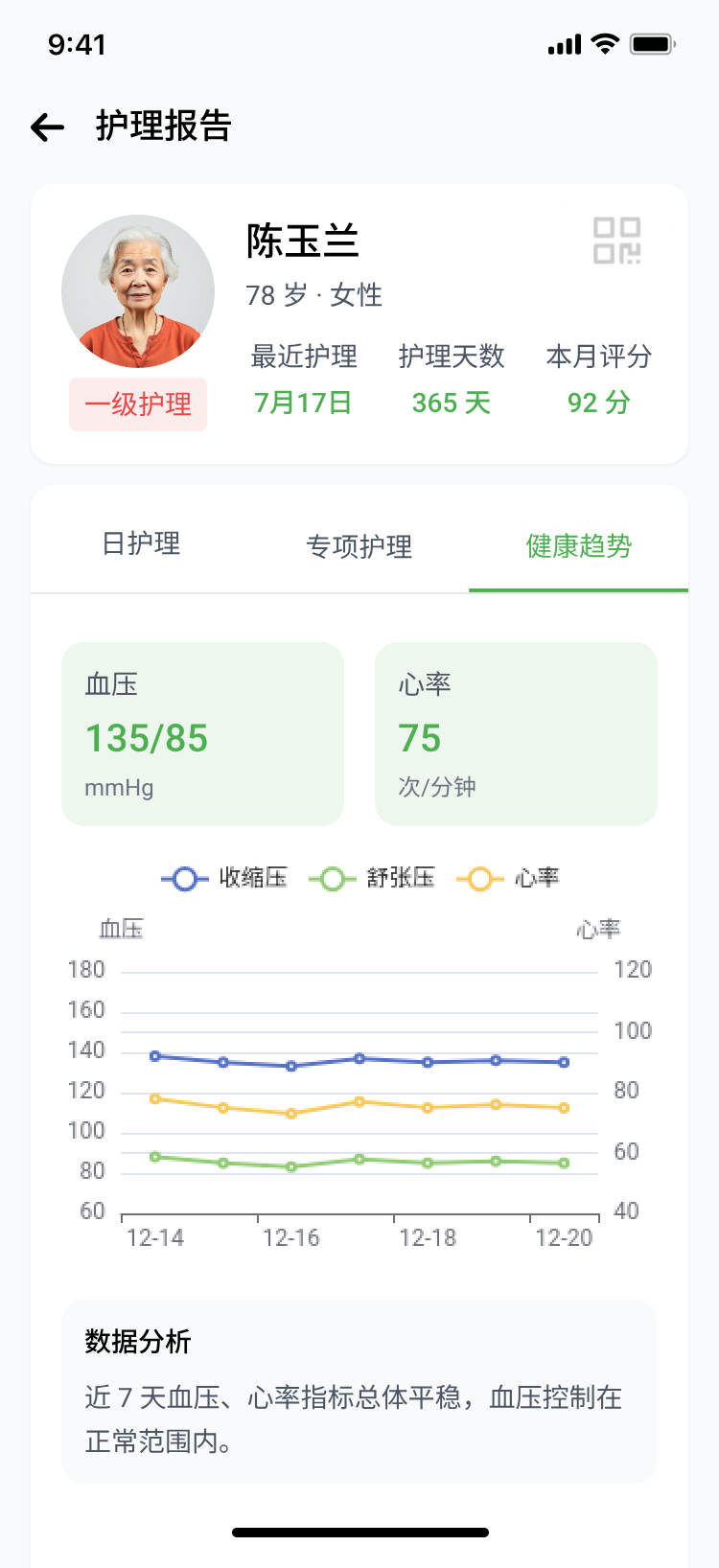The width and height of the screenshot is (719, 1568).
Task: Go back from 护理报告 page
Action: [x=47, y=127]
